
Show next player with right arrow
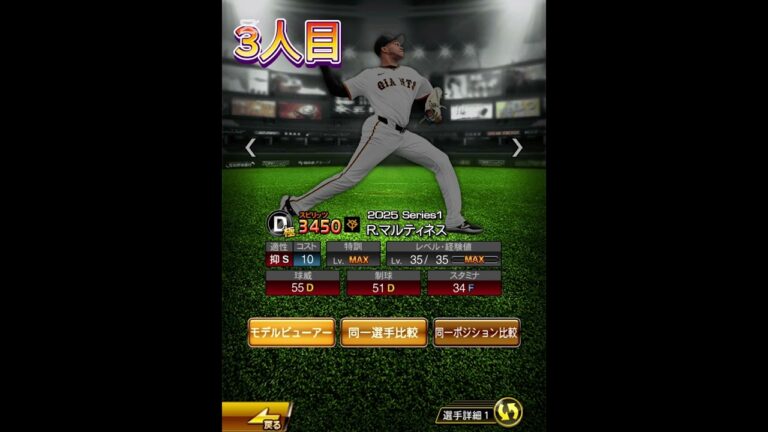point(517,148)
